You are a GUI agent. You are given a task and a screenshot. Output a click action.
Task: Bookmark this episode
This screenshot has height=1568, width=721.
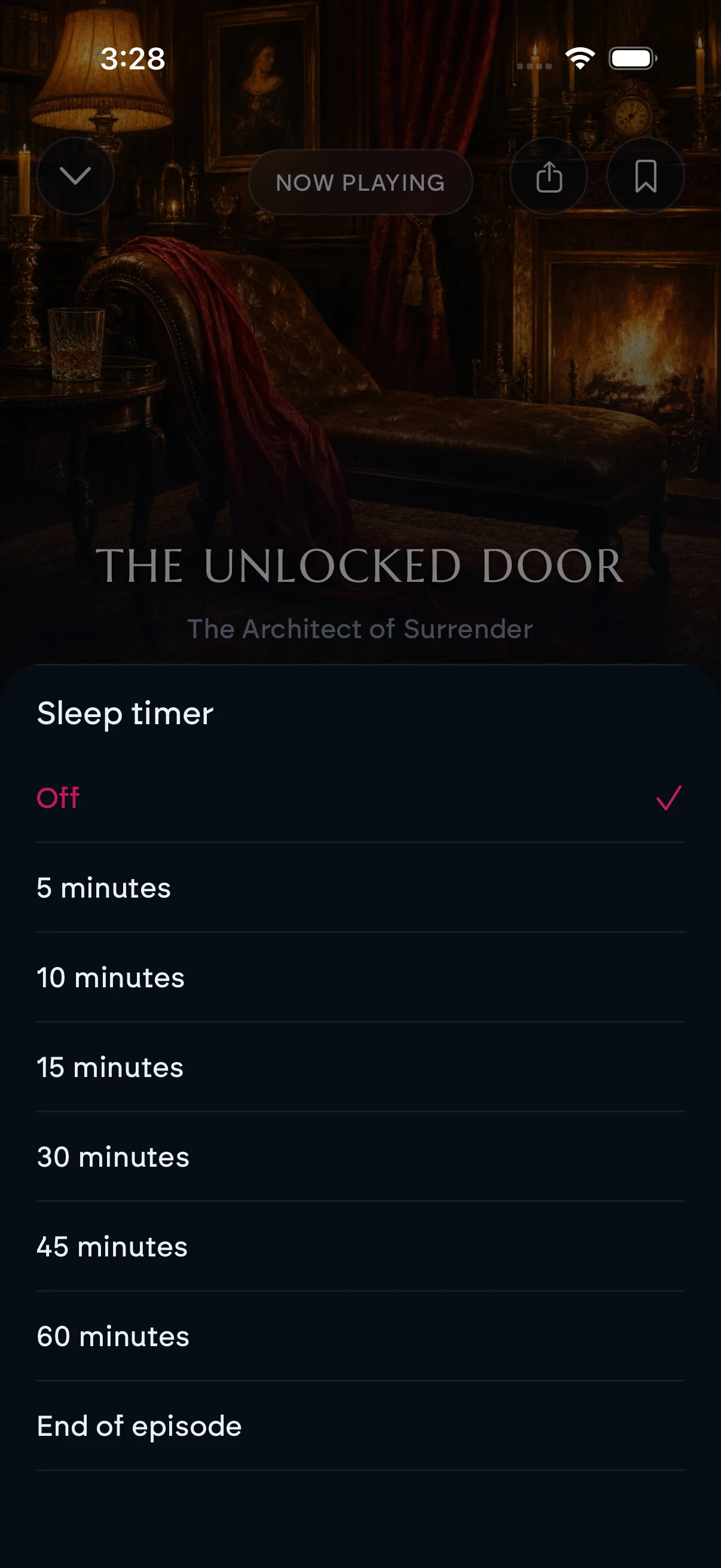(x=646, y=176)
